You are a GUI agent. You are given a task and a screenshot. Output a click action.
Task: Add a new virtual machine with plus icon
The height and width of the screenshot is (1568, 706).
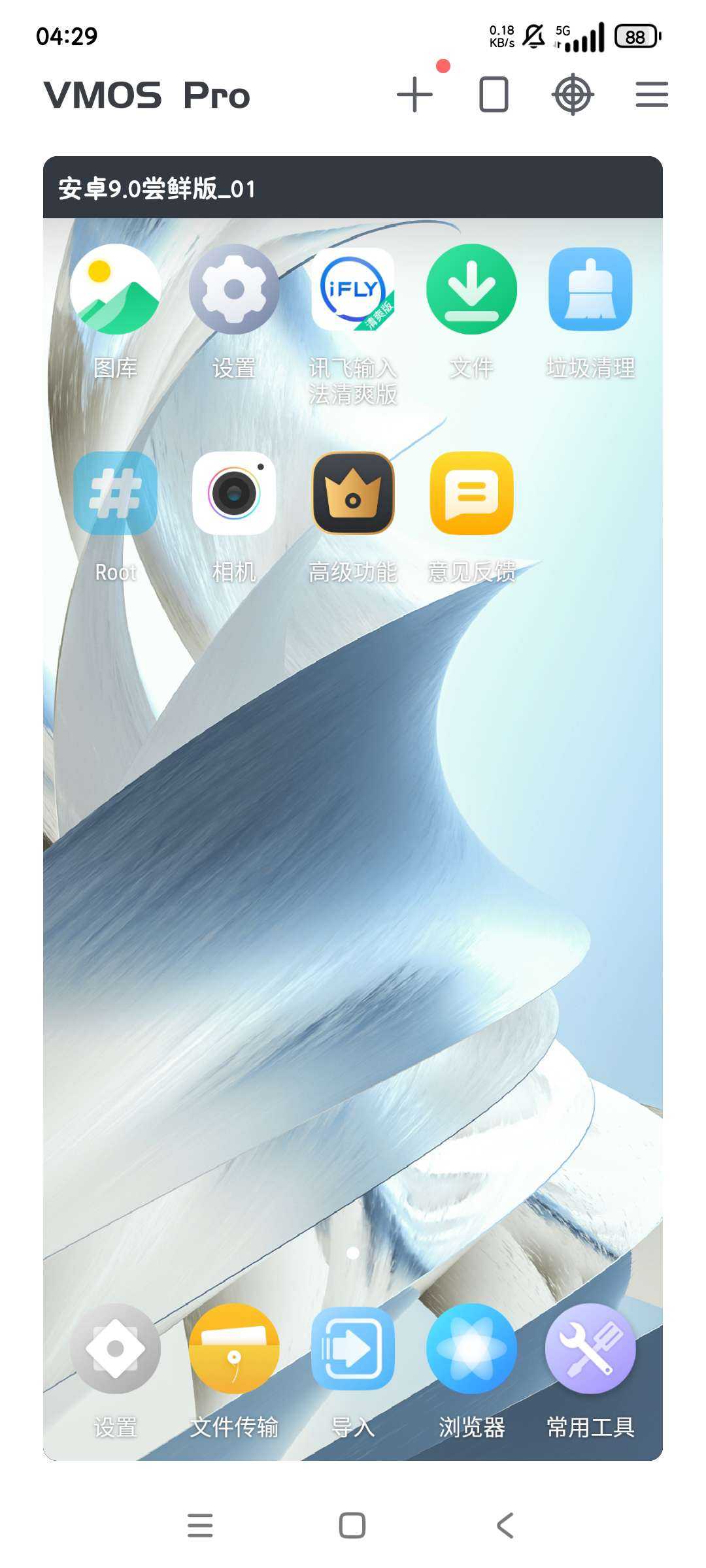click(x=414, y=95)
